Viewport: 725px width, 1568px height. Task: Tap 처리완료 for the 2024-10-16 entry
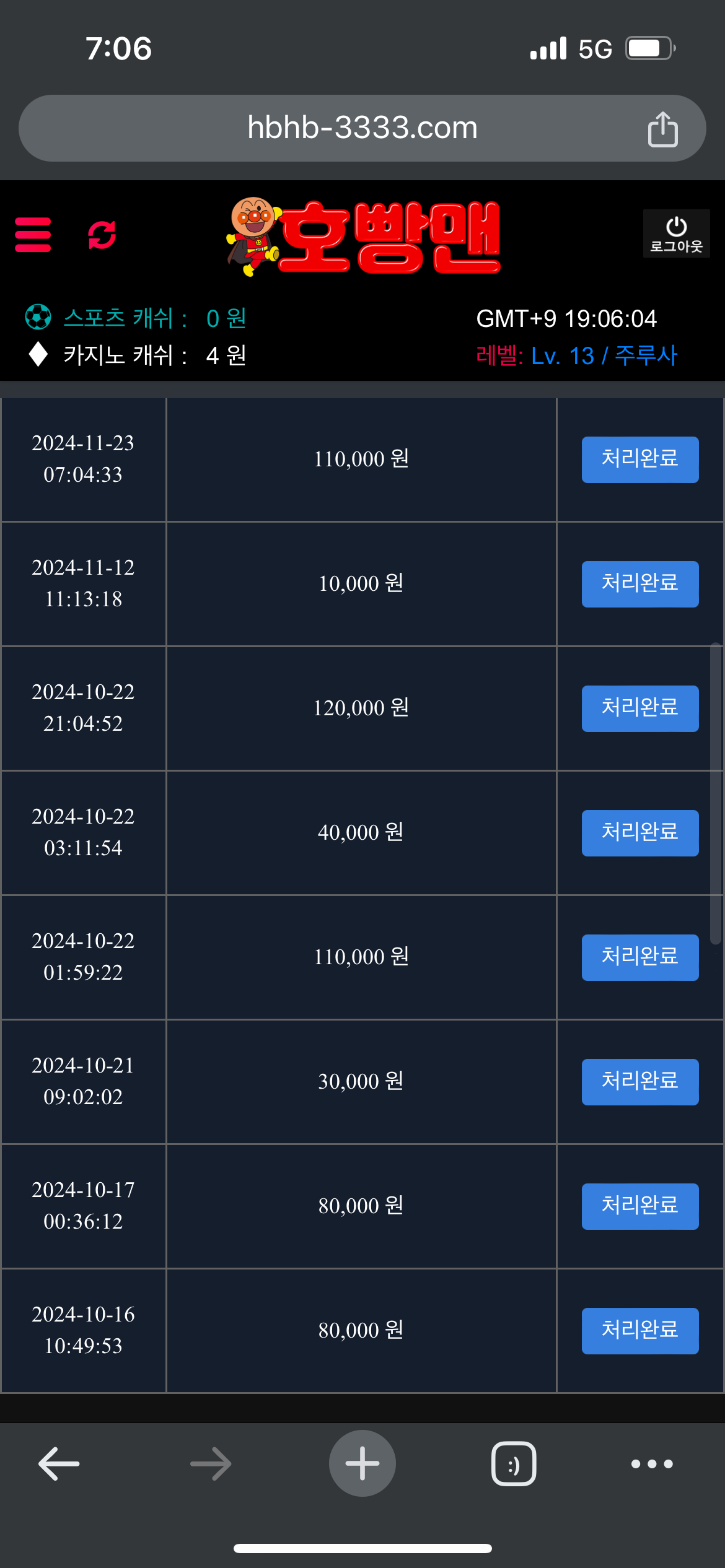(640, 1331)
